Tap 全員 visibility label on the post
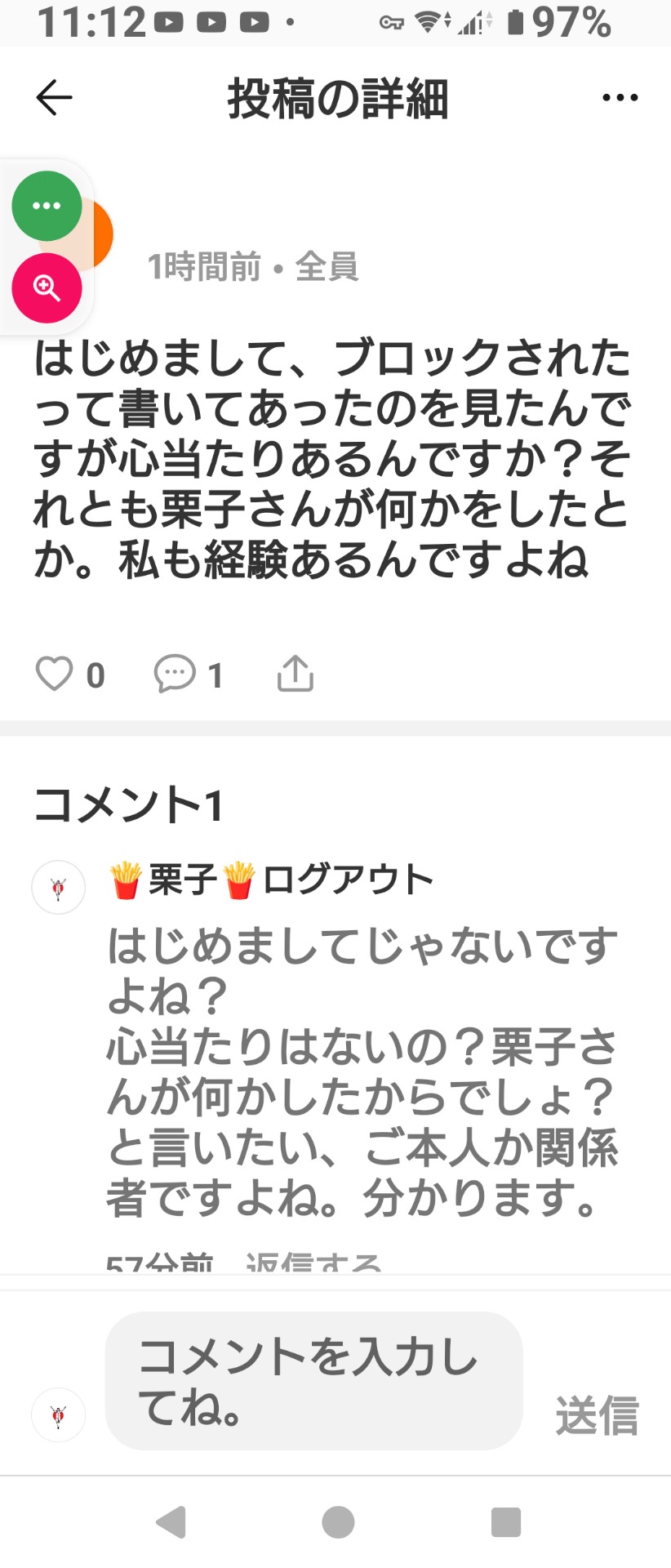This screenshot has height=1568, width=671. tap(327, 267)
